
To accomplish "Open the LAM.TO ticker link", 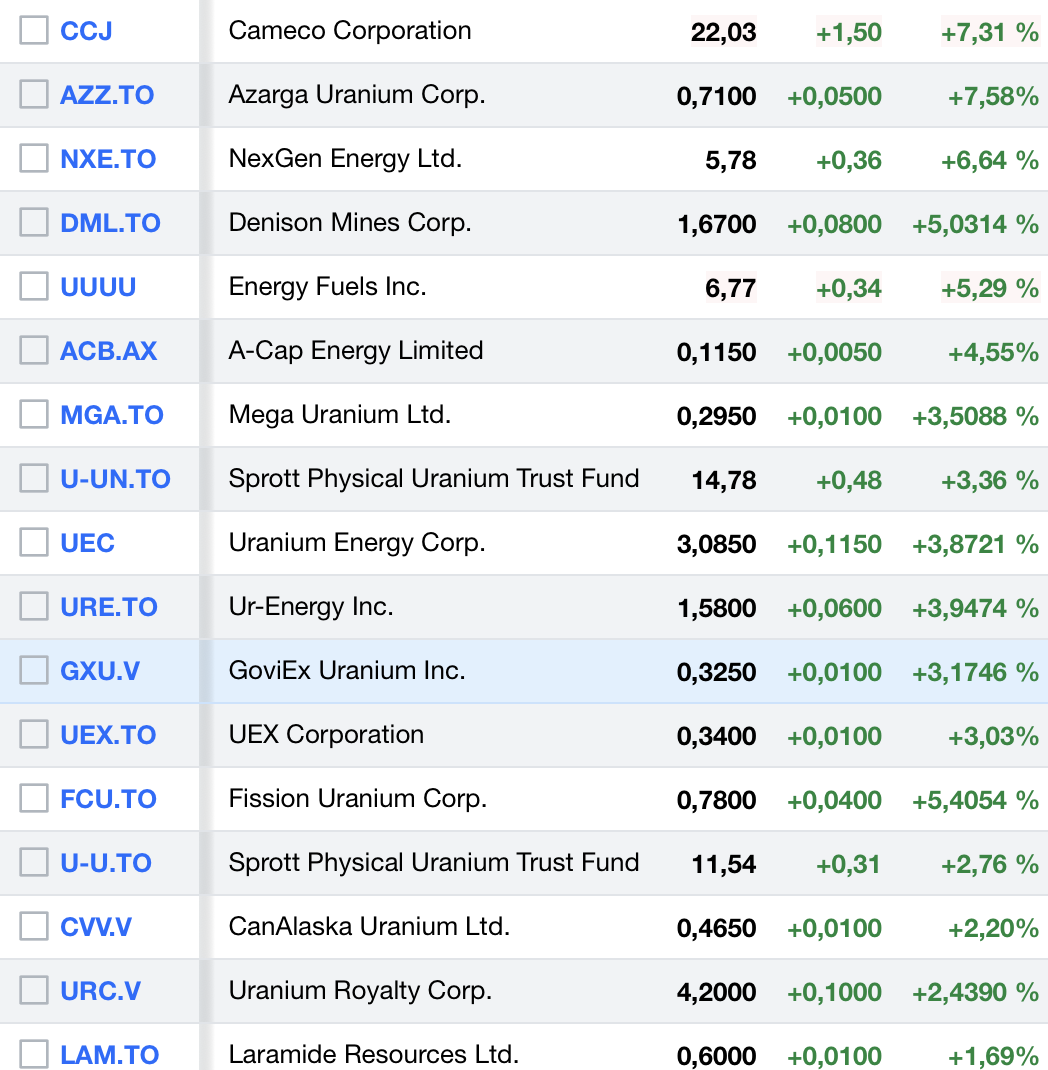I will tap(110, 1055).
